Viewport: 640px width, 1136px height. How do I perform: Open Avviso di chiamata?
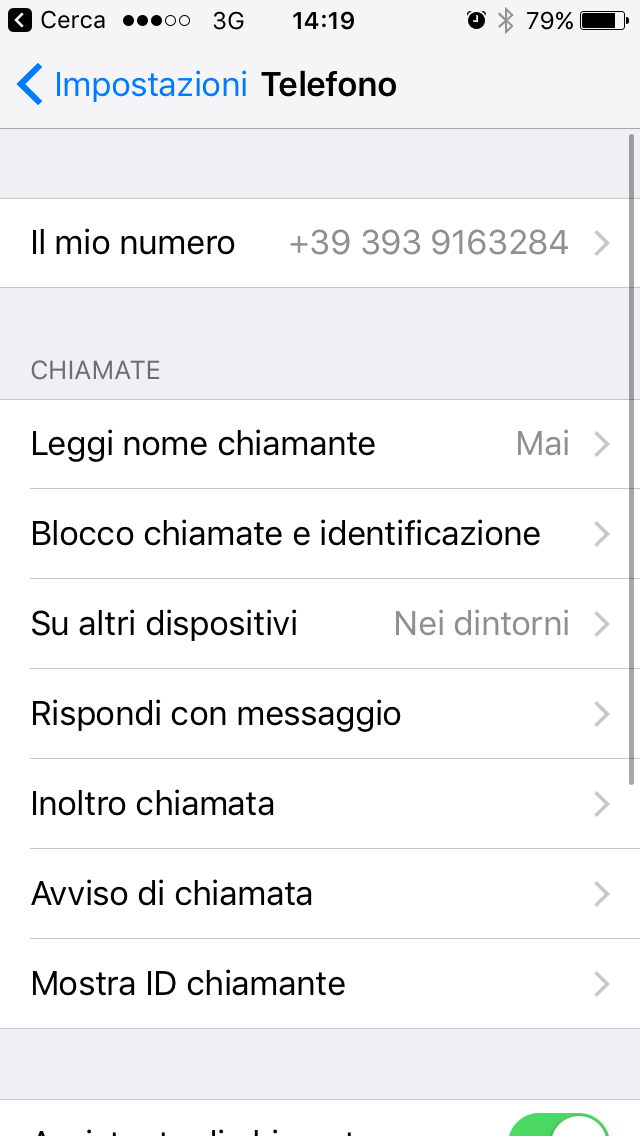pos(320,893)
